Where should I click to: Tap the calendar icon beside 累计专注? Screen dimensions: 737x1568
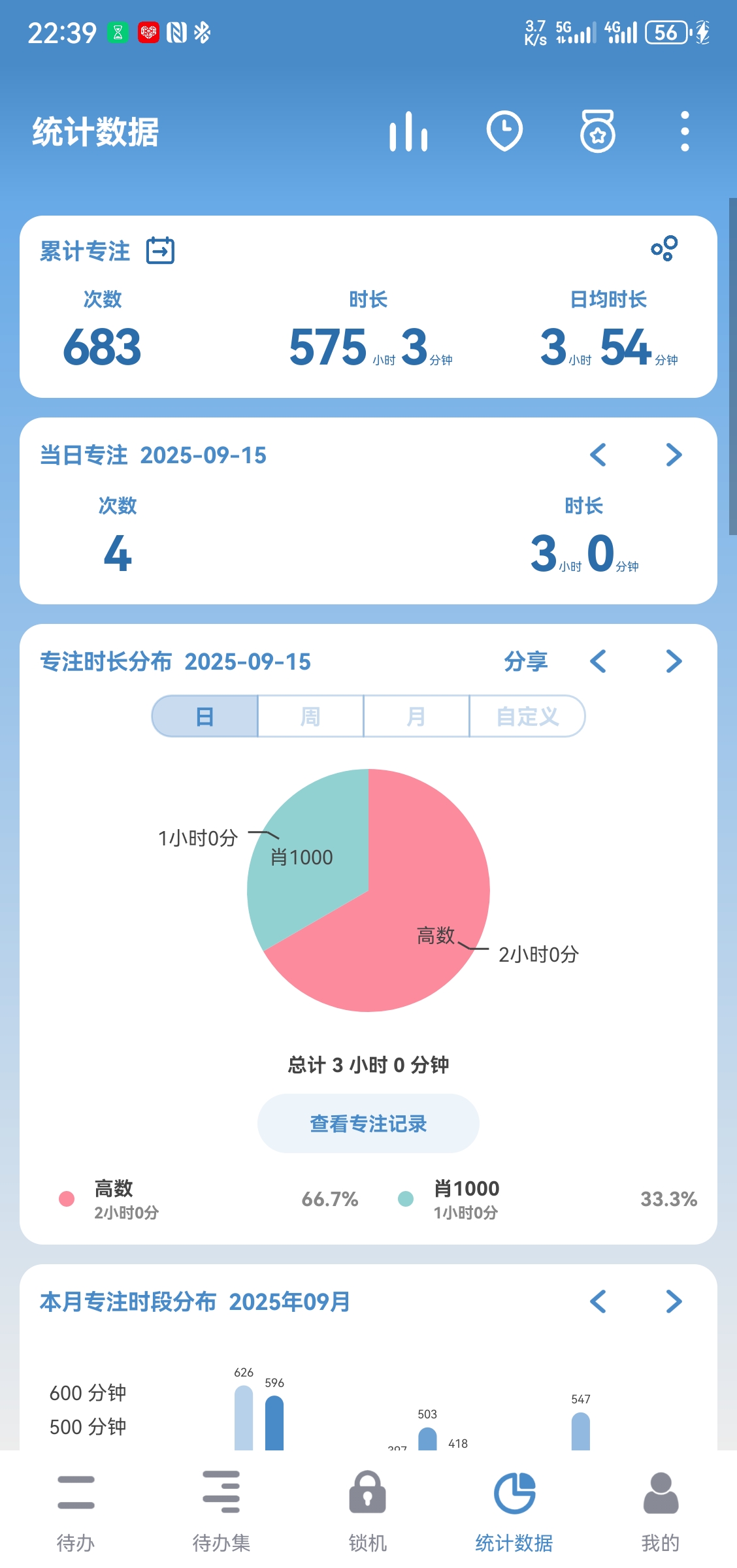click(x=160, y=251)
